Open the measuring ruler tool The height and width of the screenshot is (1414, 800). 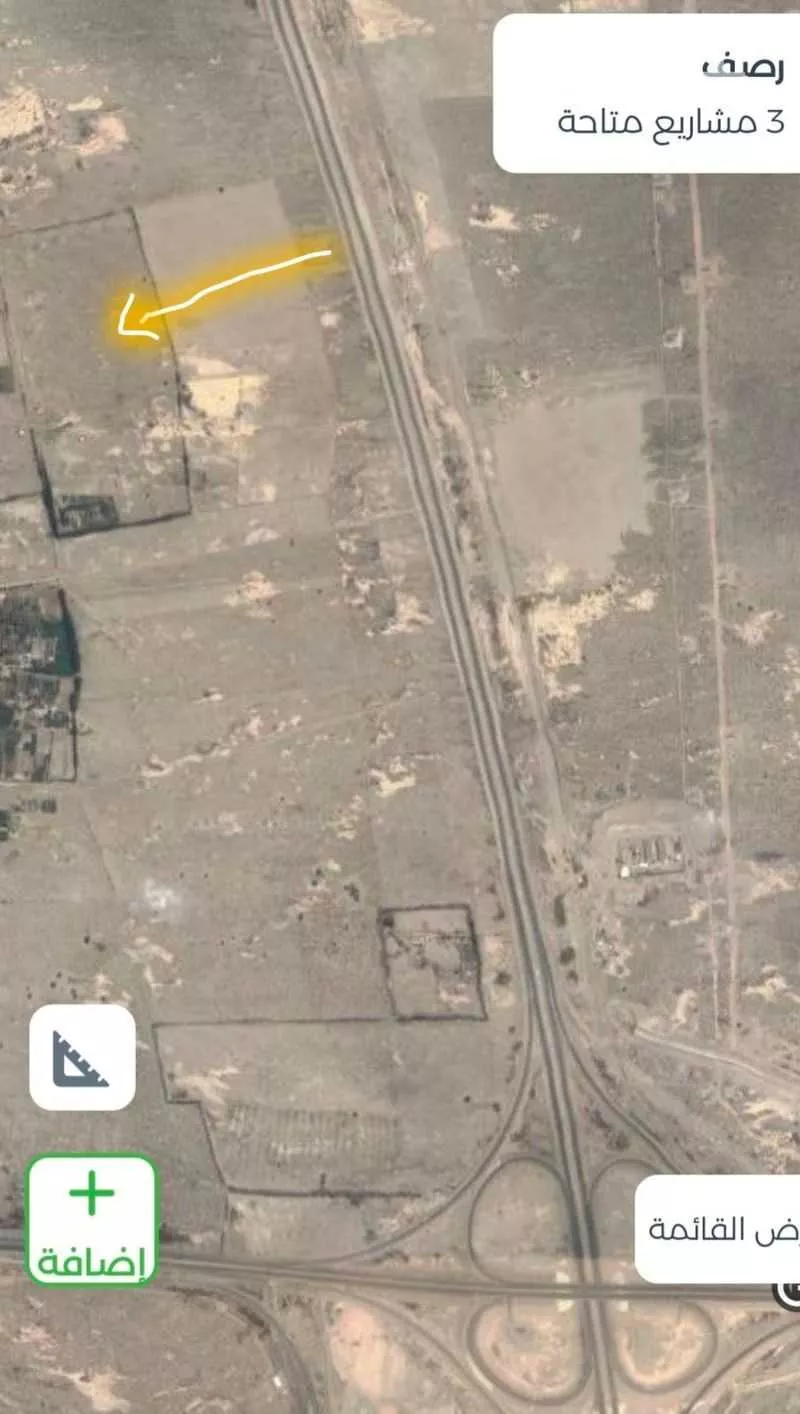82,1057
